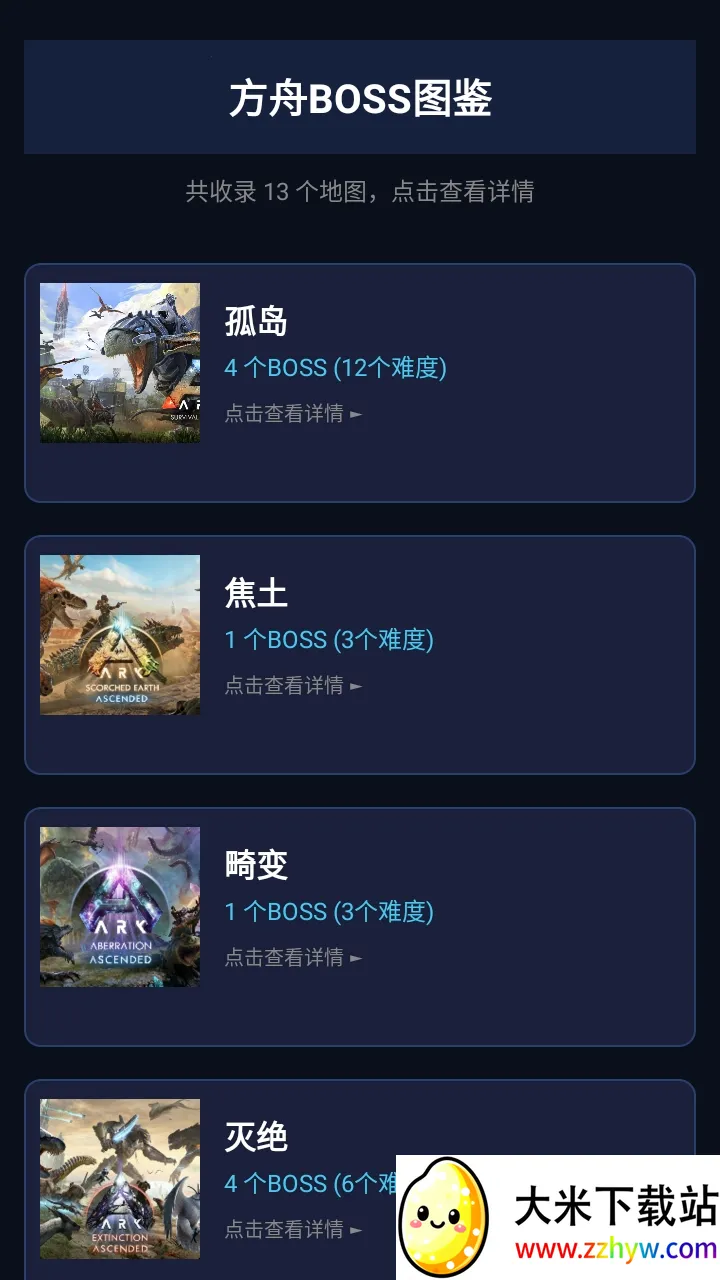The image size is (720, 1280).
Task: Click the 焦土 SCORCHED EARTH cover image
Action: (x=119, y=634)
